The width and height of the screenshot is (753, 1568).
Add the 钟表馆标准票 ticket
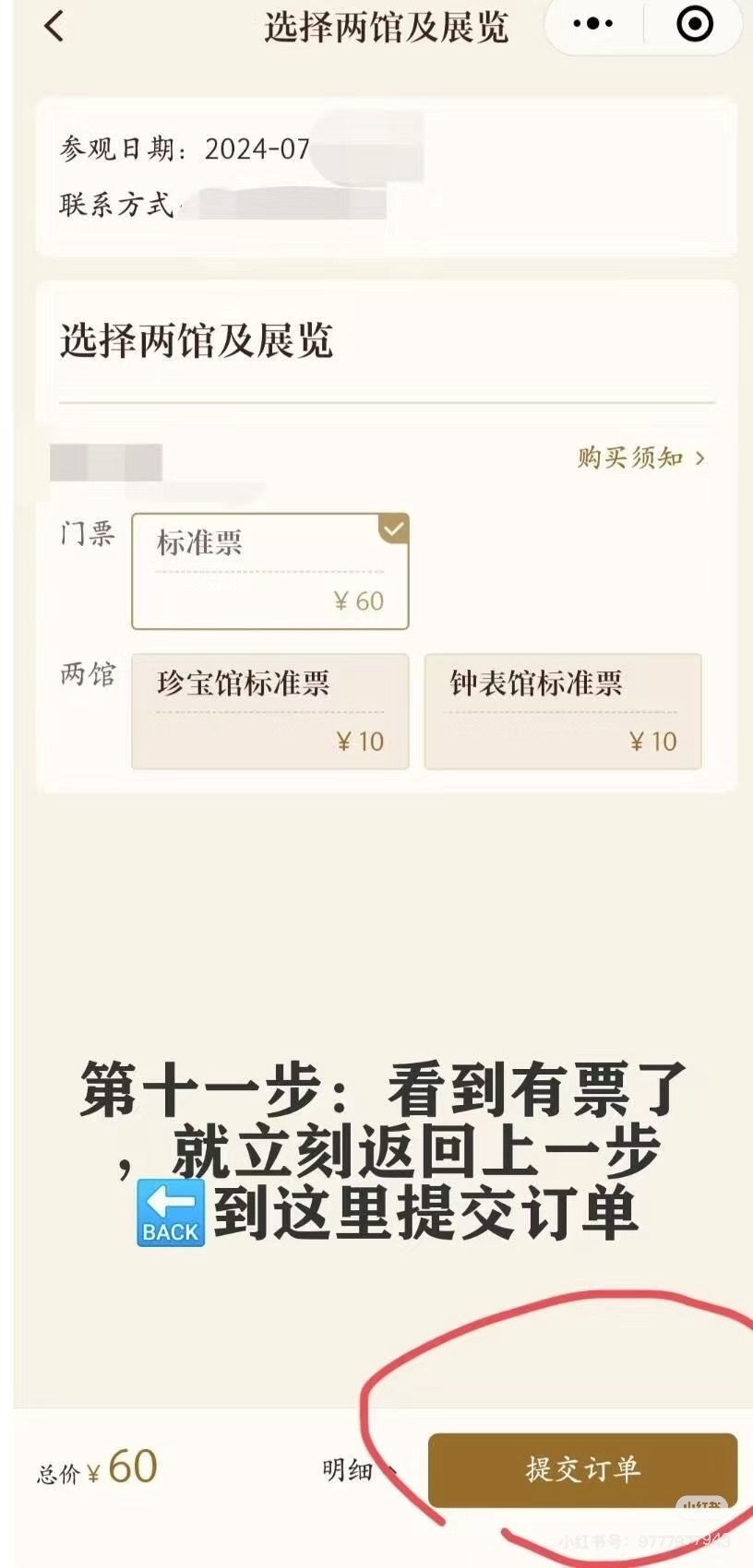coord(562,711)
